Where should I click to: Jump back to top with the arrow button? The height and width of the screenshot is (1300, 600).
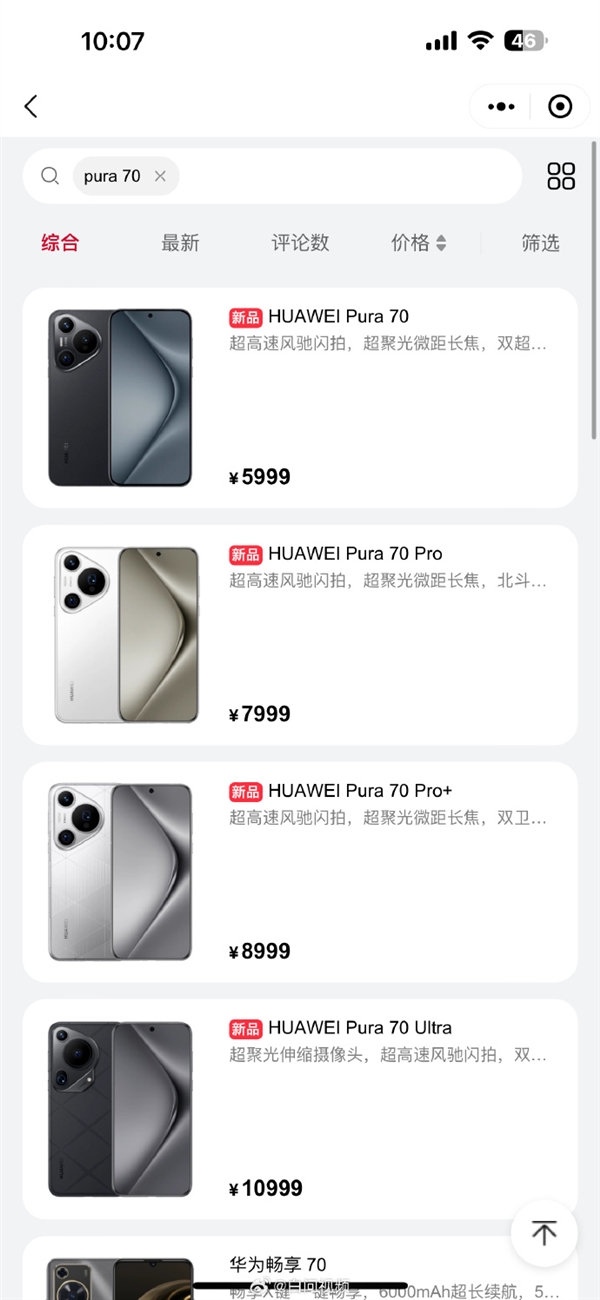(x=544, y=1233)
